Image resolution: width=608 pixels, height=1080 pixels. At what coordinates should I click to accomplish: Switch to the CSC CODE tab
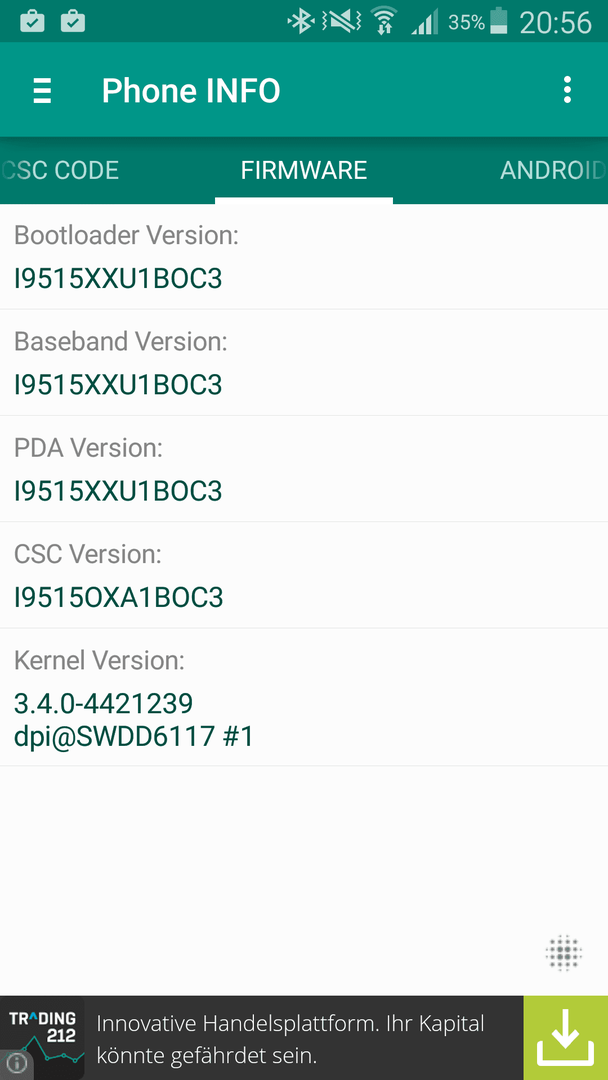[x=59, y=170]
